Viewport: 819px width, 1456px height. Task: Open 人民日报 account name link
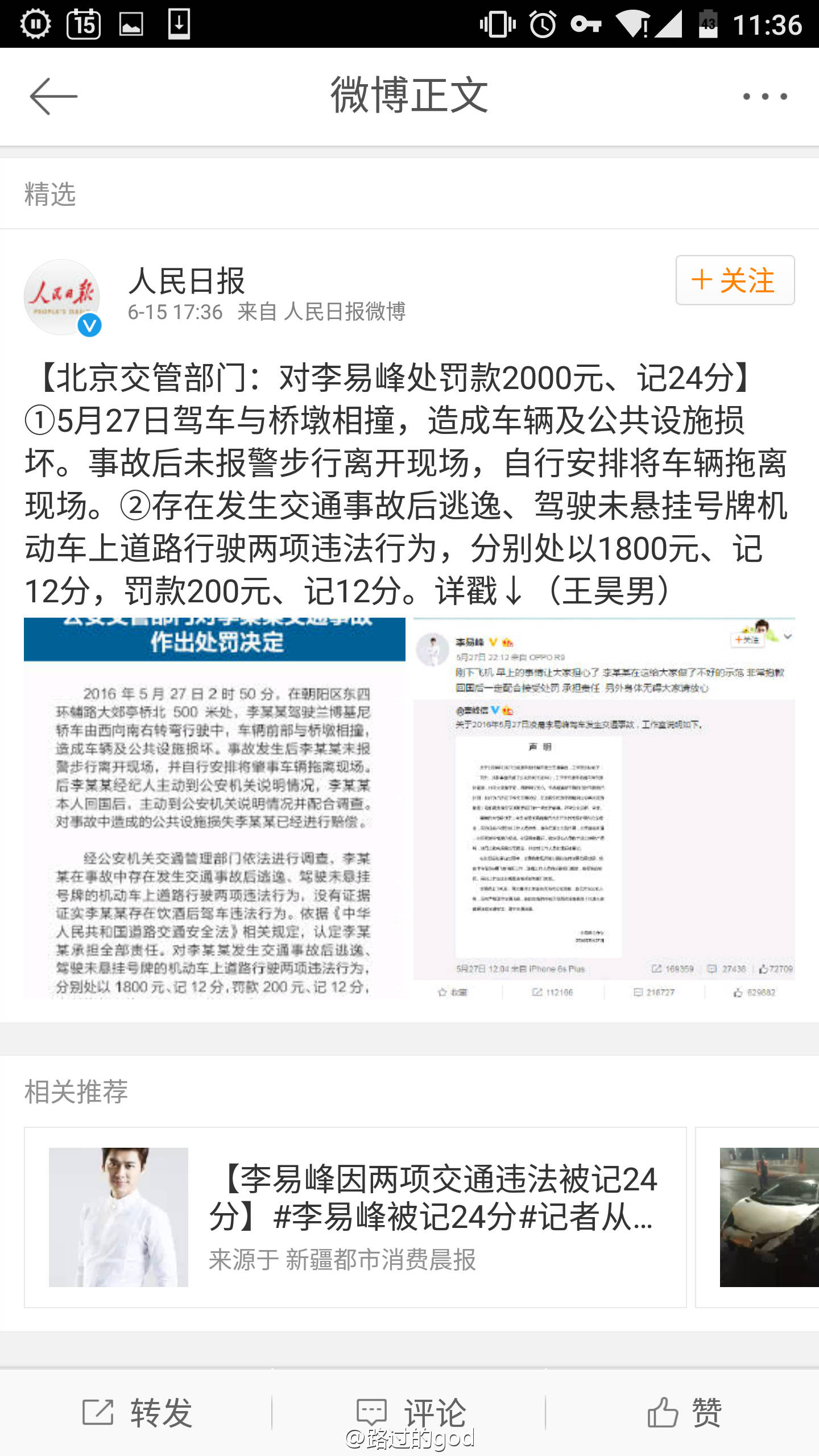point(187,281)
